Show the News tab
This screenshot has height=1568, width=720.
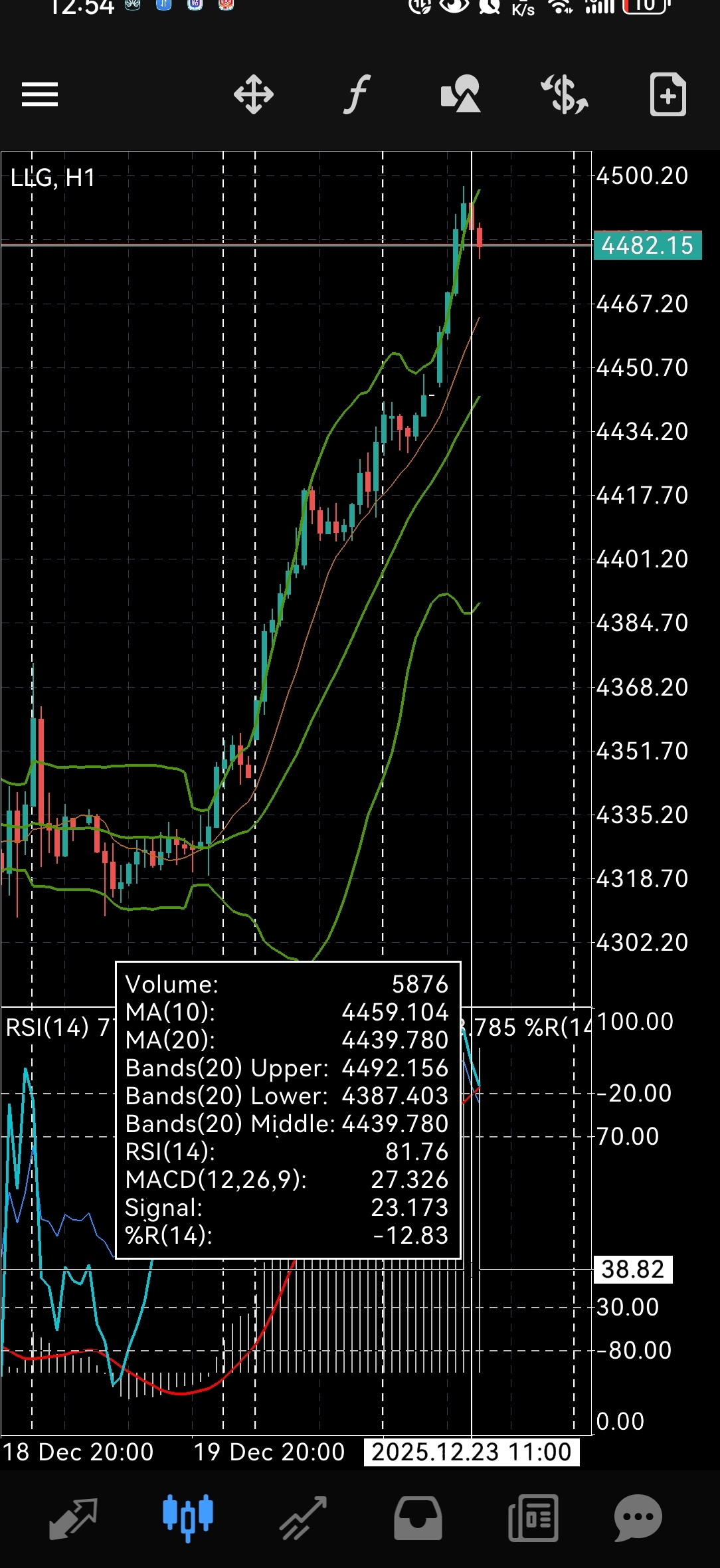533,1518
